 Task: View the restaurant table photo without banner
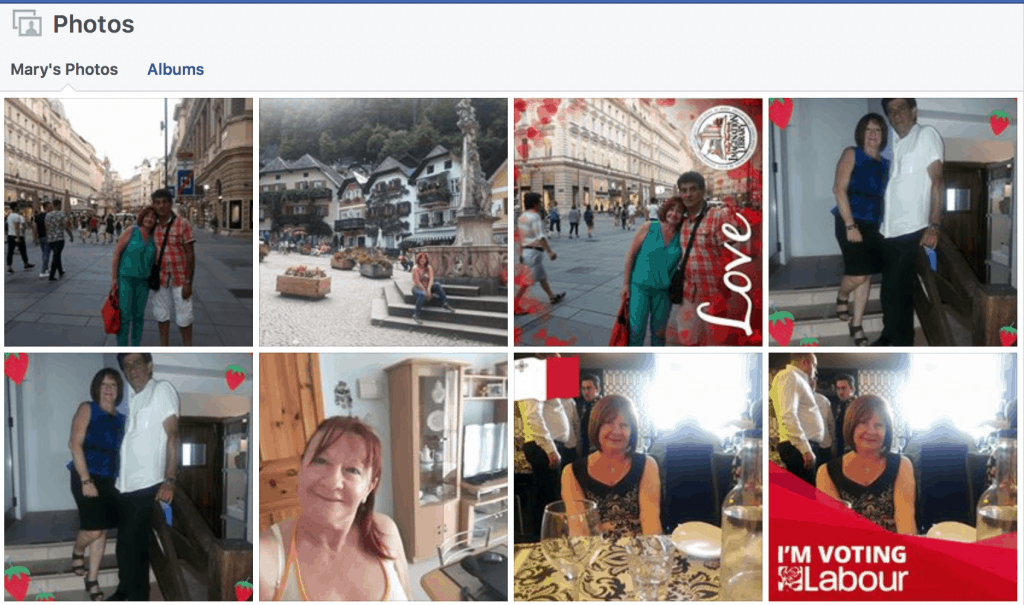coord(638,476)
